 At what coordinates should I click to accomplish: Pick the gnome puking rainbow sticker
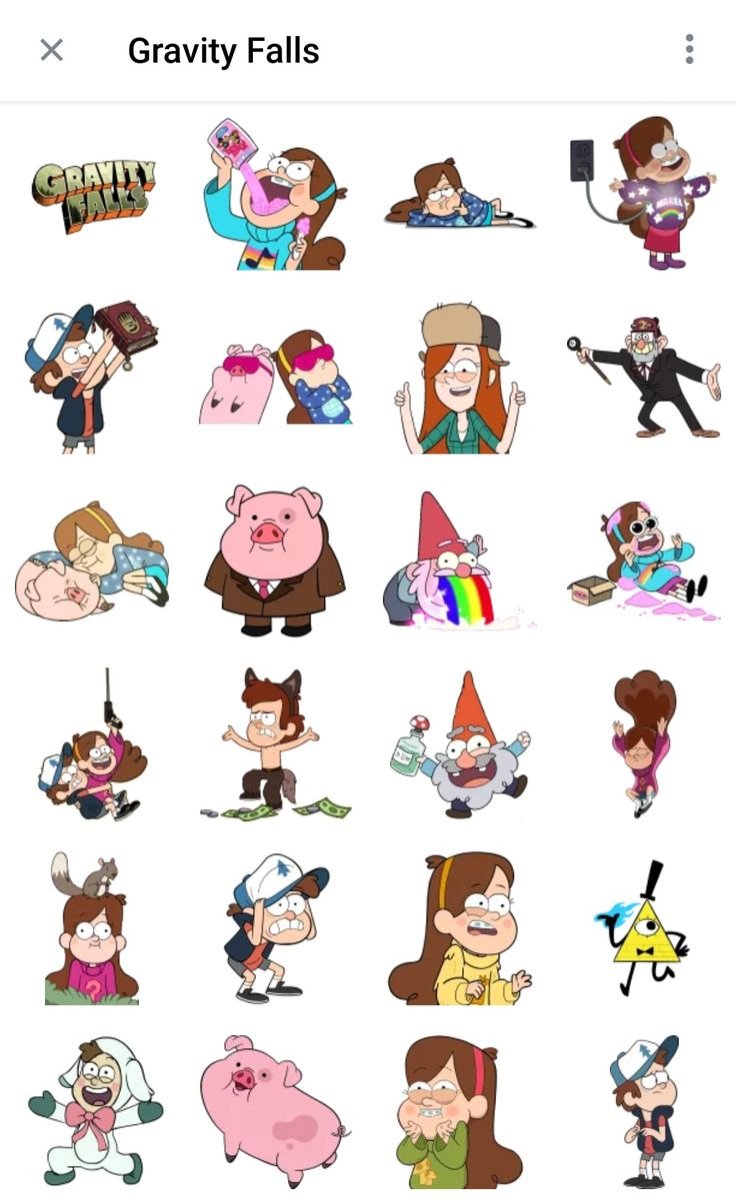pos(458,562)
